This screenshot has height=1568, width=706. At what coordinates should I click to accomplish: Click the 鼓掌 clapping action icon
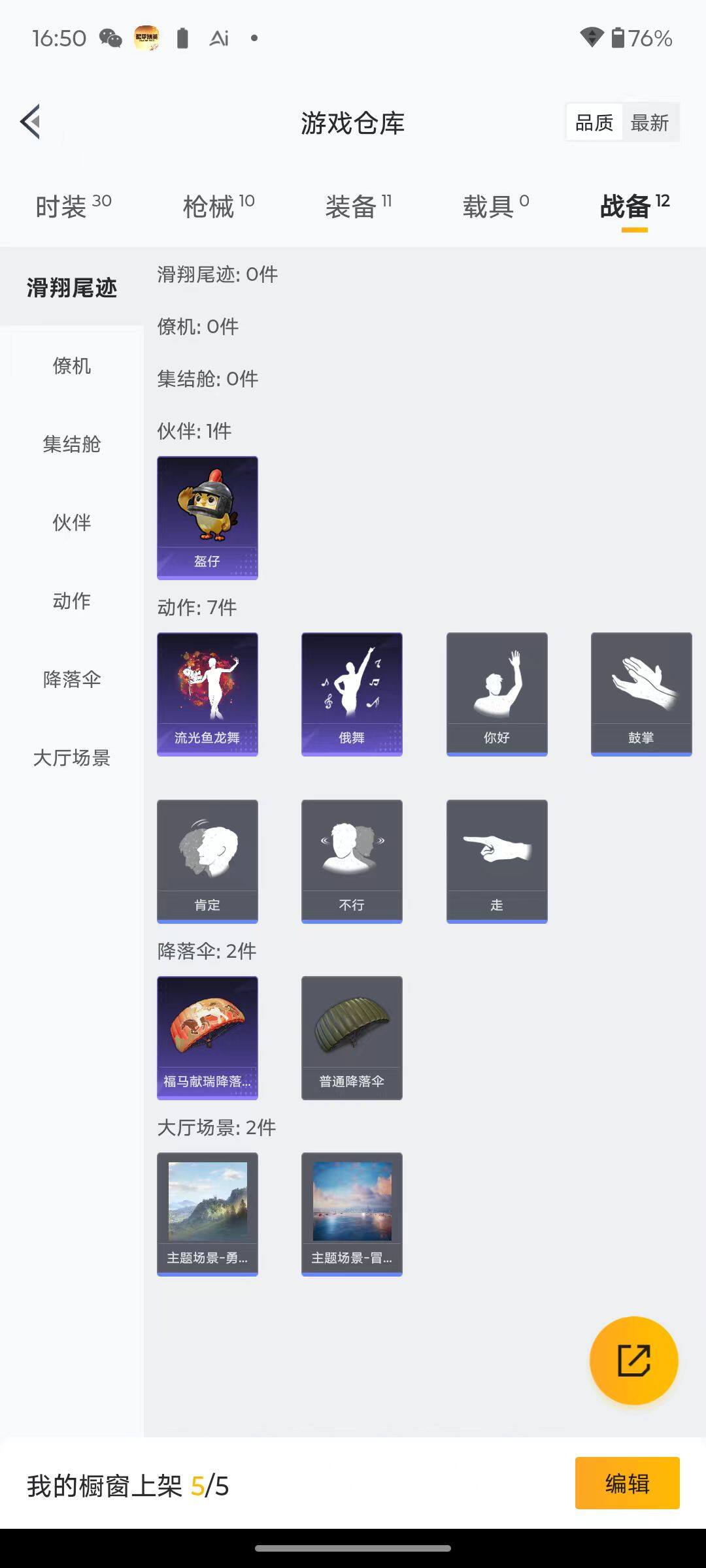(x=641, y=693)
